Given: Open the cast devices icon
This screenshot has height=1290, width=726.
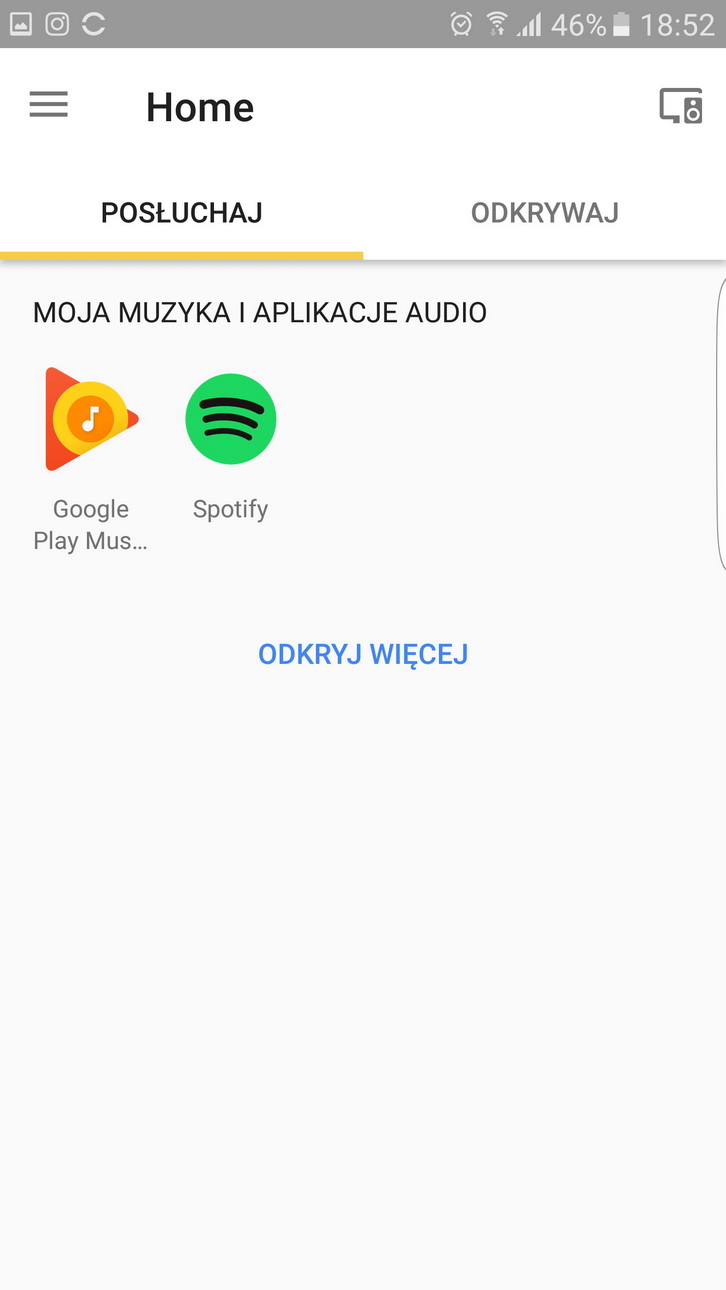Looking at the screenshot, I should pyautogui.click(x=680, y=106).
